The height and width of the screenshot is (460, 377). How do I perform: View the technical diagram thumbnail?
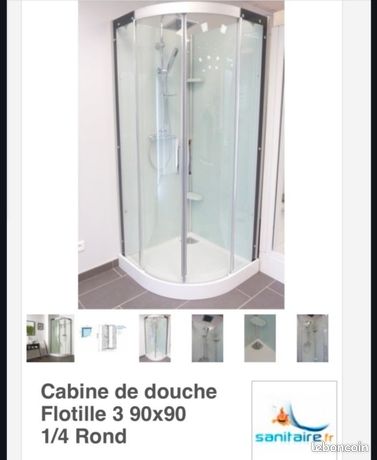[x=103, y=338]
